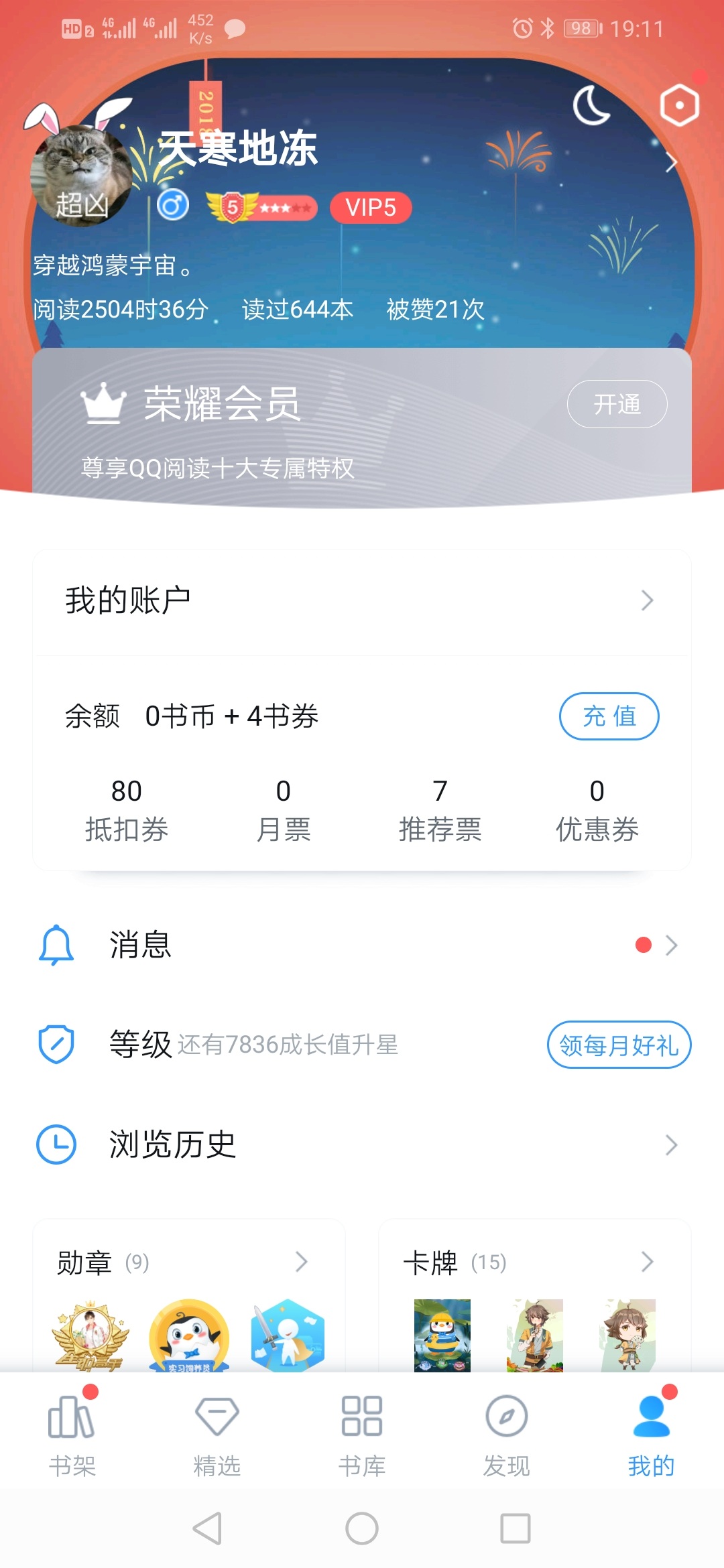
Task: Switch to the 发现 tab
Action: (x=507, y=1434)
